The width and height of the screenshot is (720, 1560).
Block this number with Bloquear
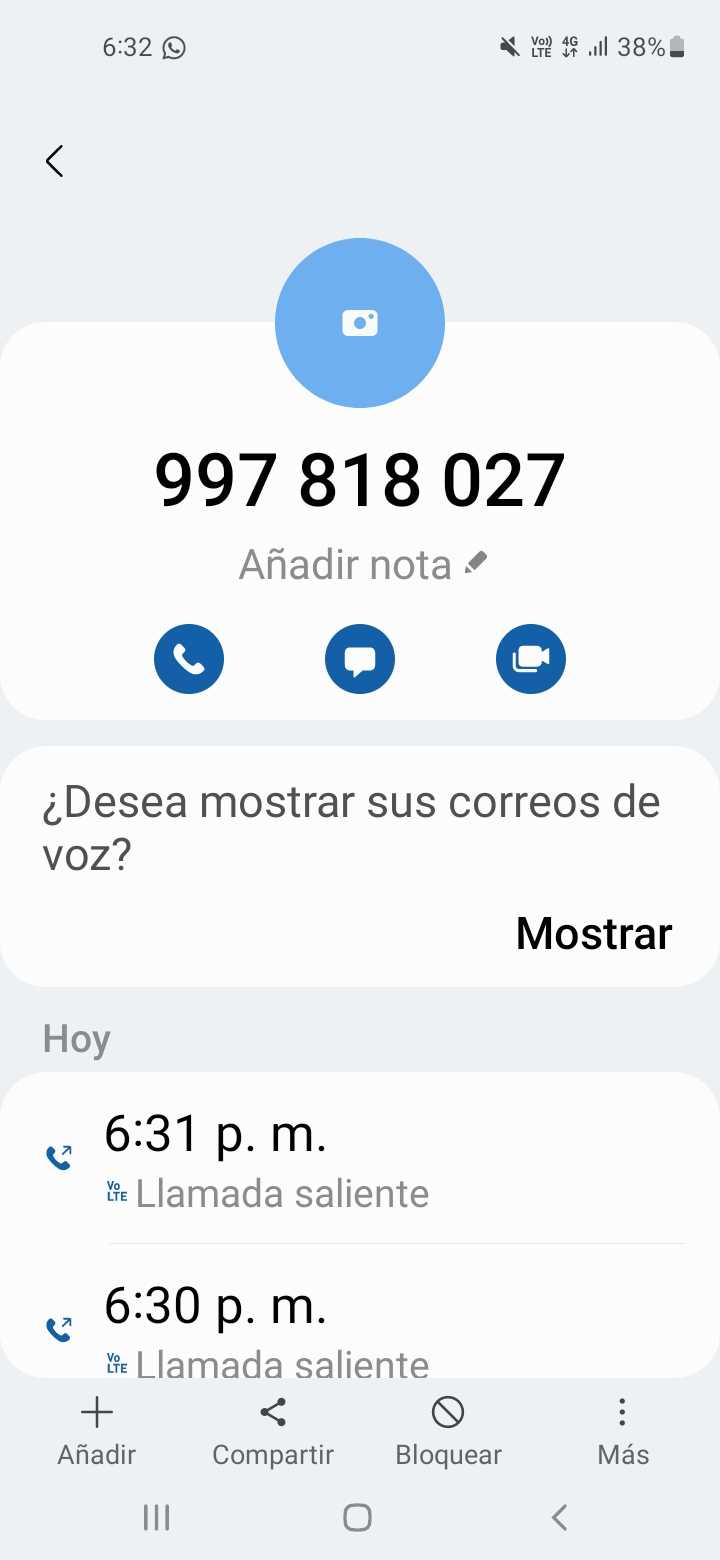[x=448, y=1431]
